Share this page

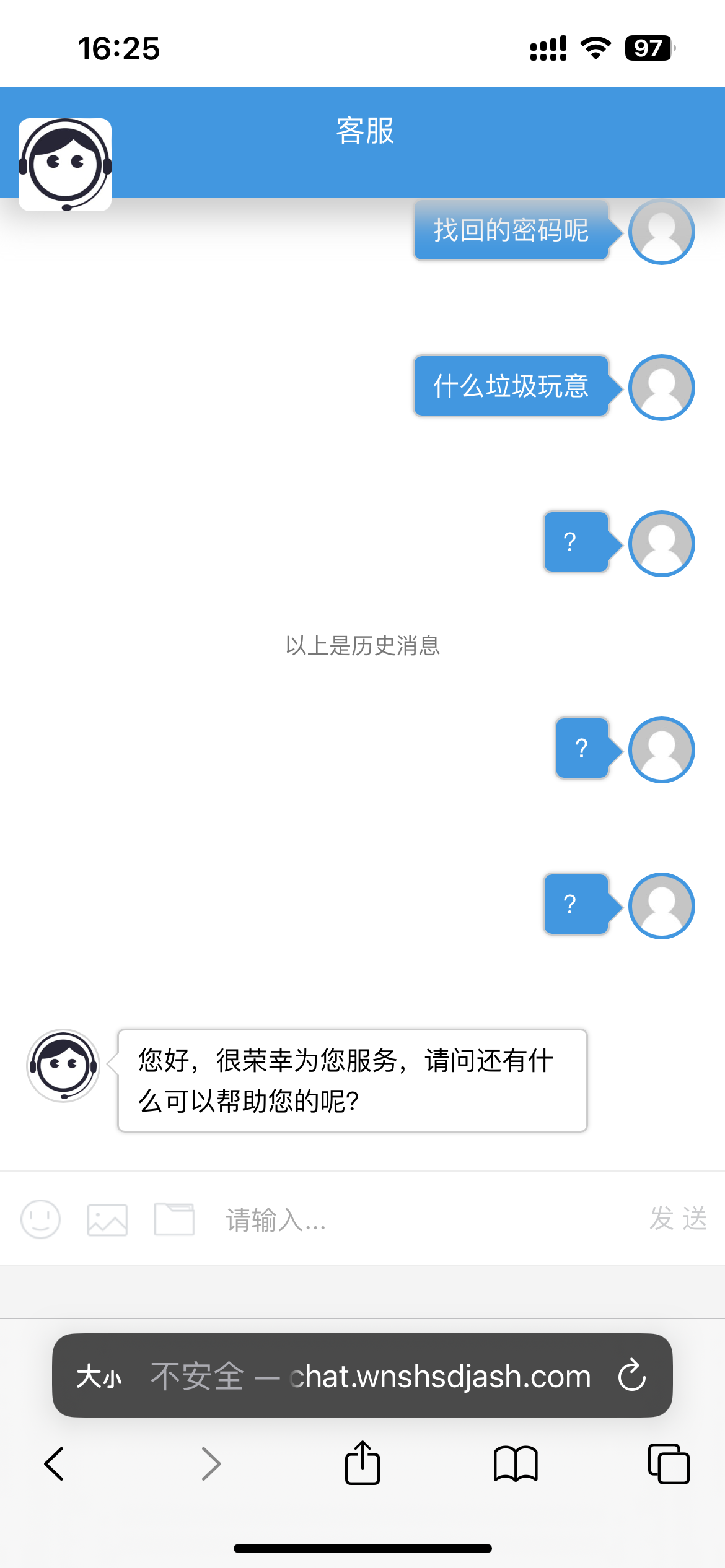pos(362,1463)
